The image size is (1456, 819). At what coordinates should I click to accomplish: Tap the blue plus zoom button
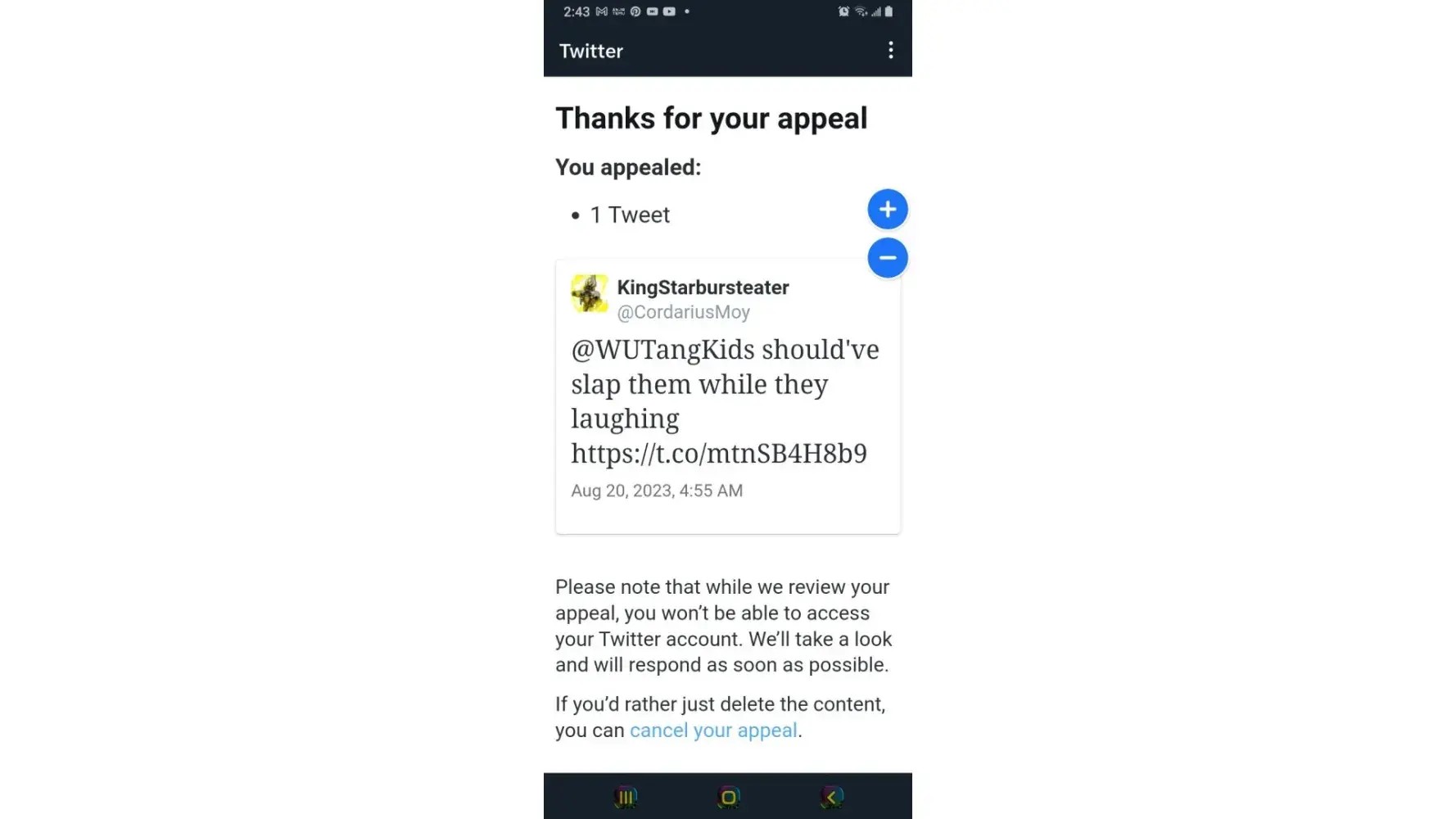click(888, 210)
